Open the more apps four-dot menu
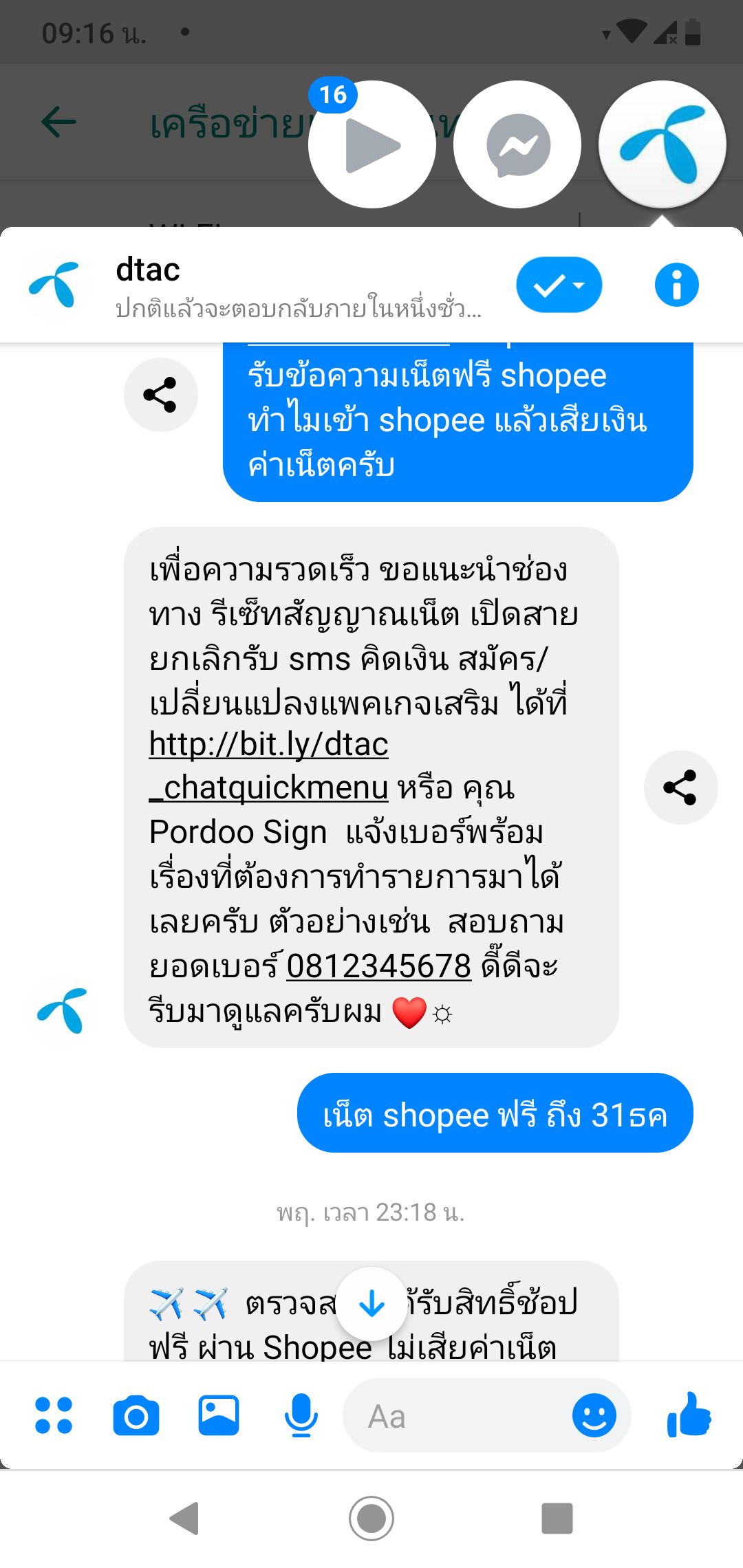Image resolution: width=743 pixels, height=1568 pixels. pos(54,1415)
